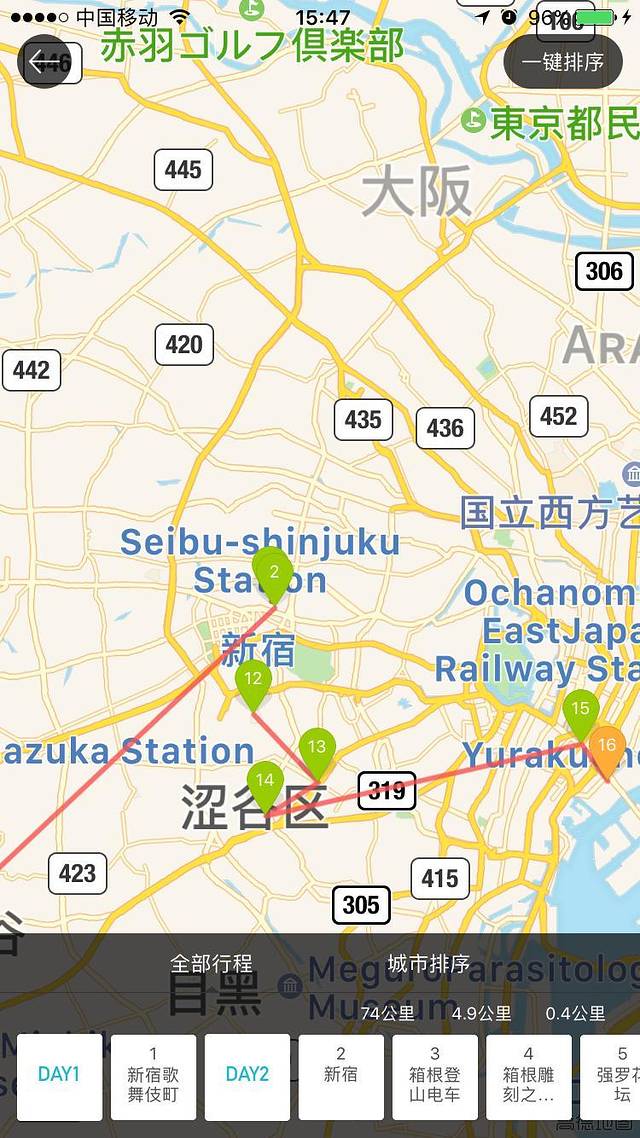Screen dimensions: 640x1138
Task: Open stop 4 箱根雕刻之… card
Action: pos(529,1076)
